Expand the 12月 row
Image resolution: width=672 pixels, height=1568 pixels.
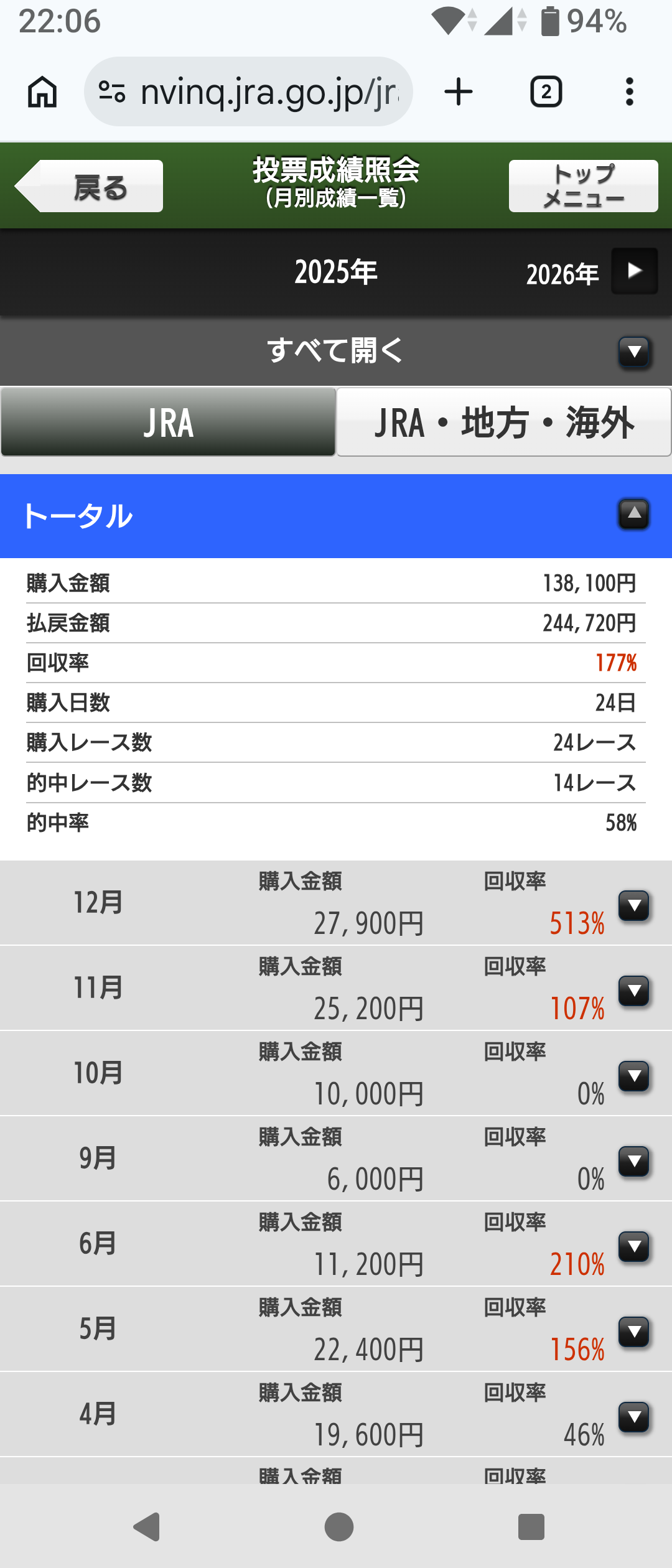click(x=633, y=905)
